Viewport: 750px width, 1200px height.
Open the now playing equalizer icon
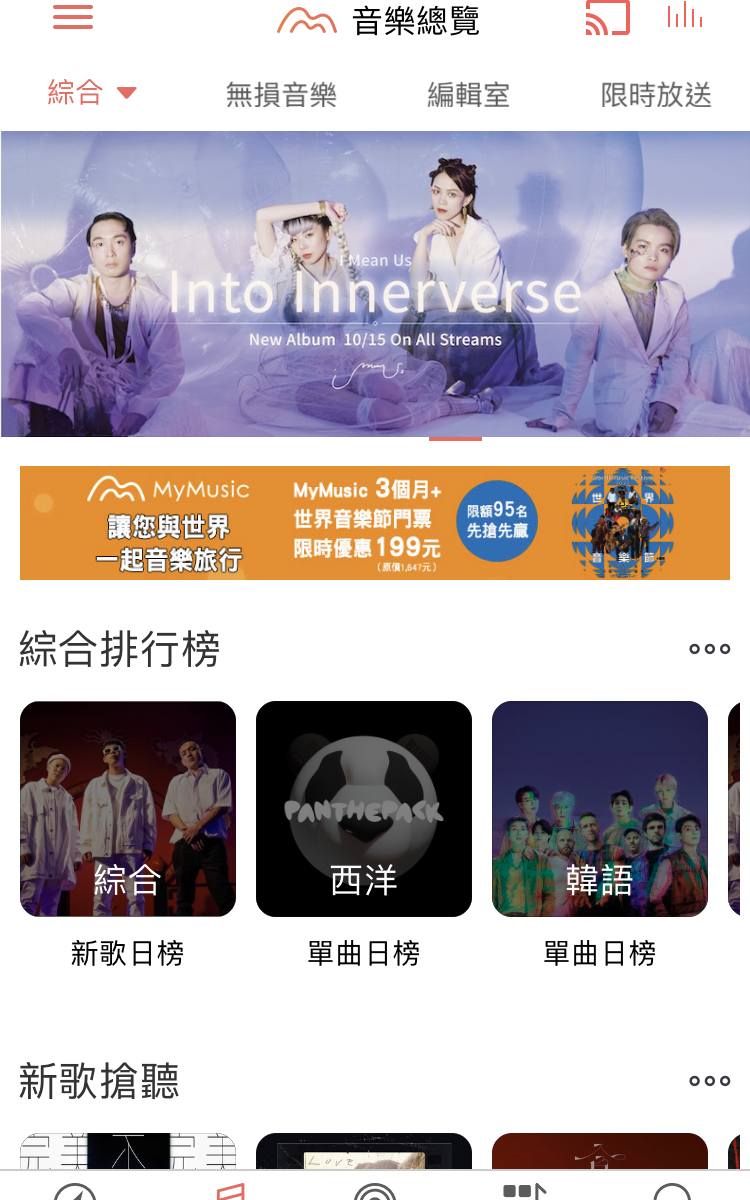coord(685,16)
